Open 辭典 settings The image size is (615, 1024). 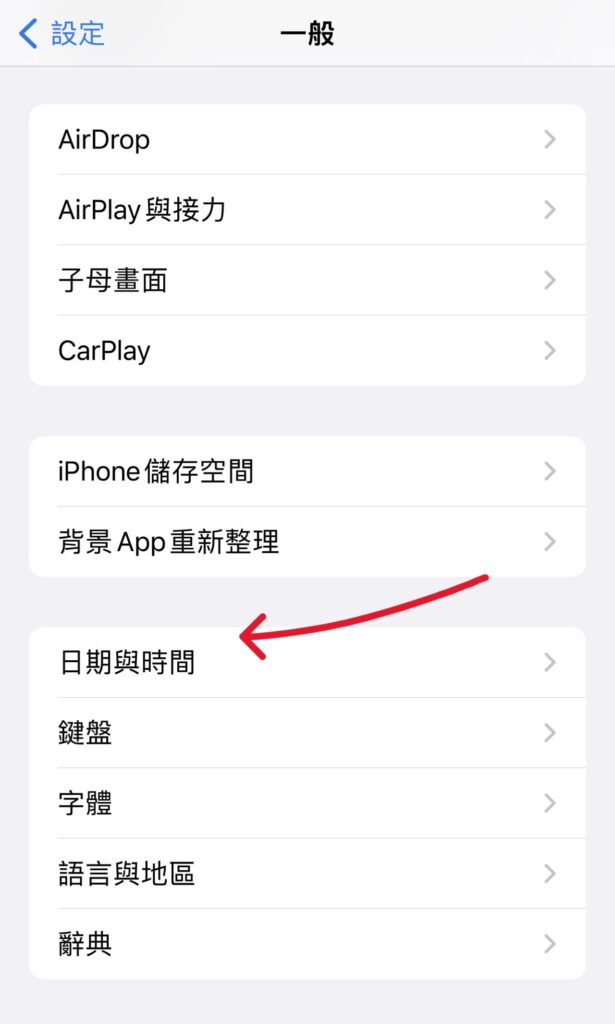pyautogui.click(x=307, y=944)
